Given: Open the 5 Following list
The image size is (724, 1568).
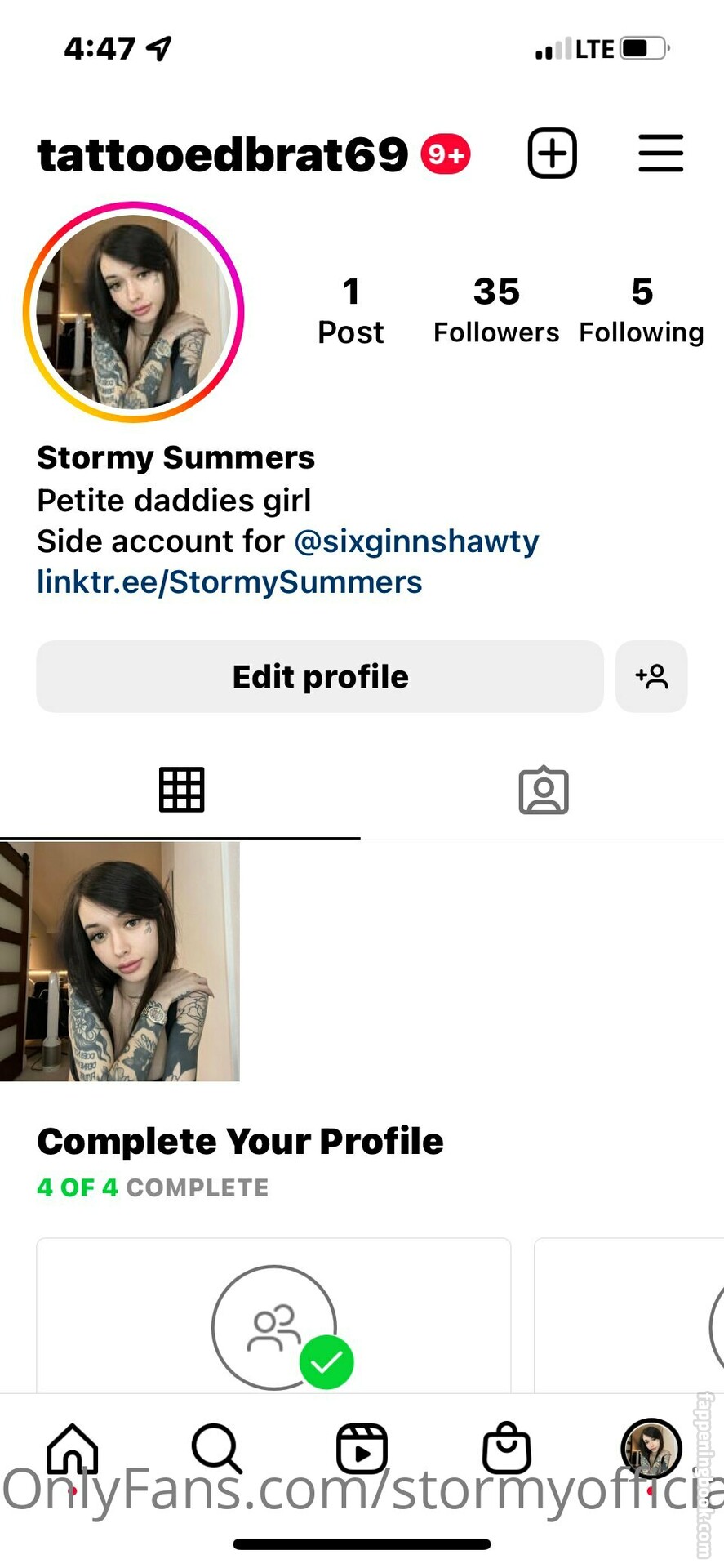Looking at the screenshot, I should coord(642,311).
